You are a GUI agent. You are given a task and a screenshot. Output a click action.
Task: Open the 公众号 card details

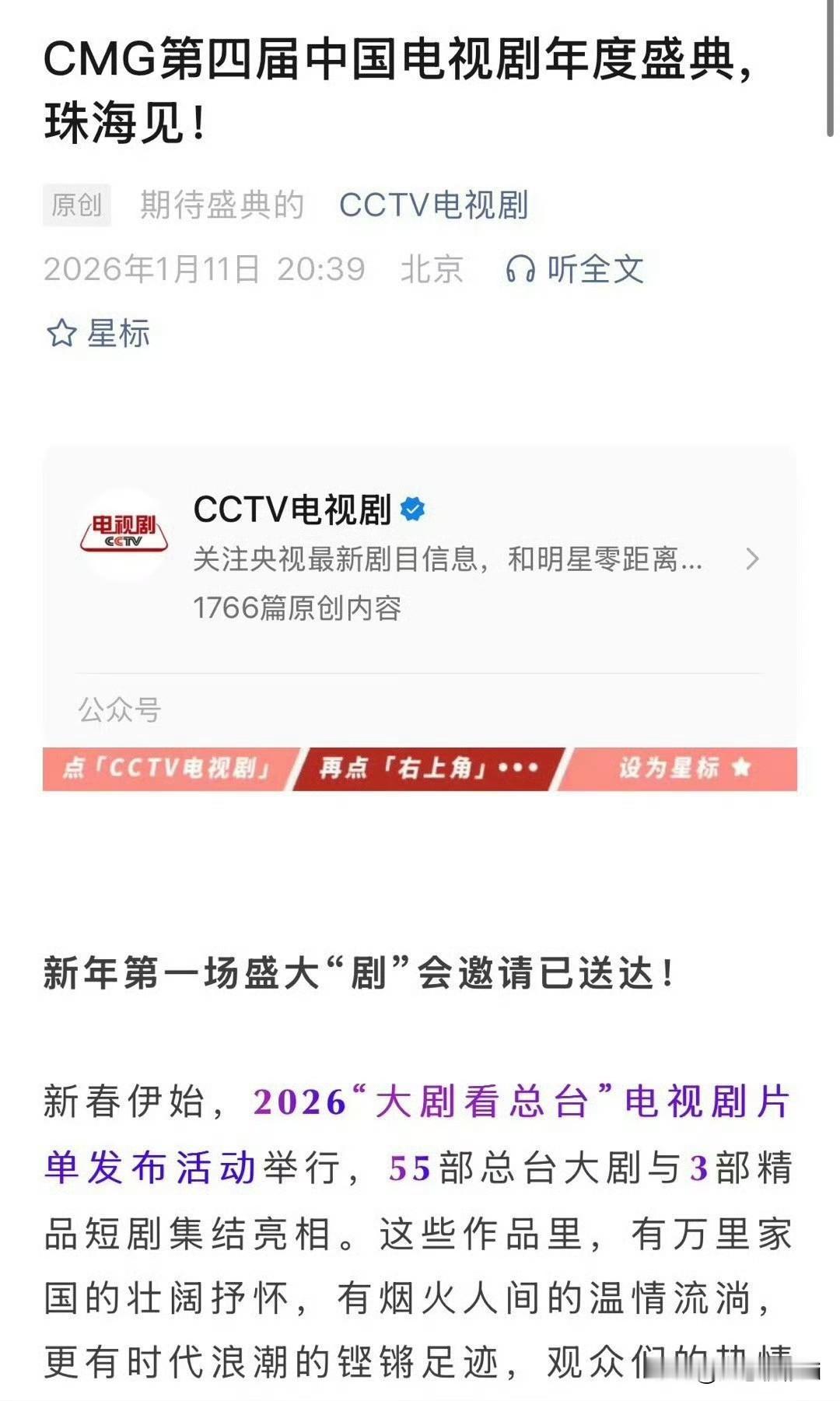117,708
